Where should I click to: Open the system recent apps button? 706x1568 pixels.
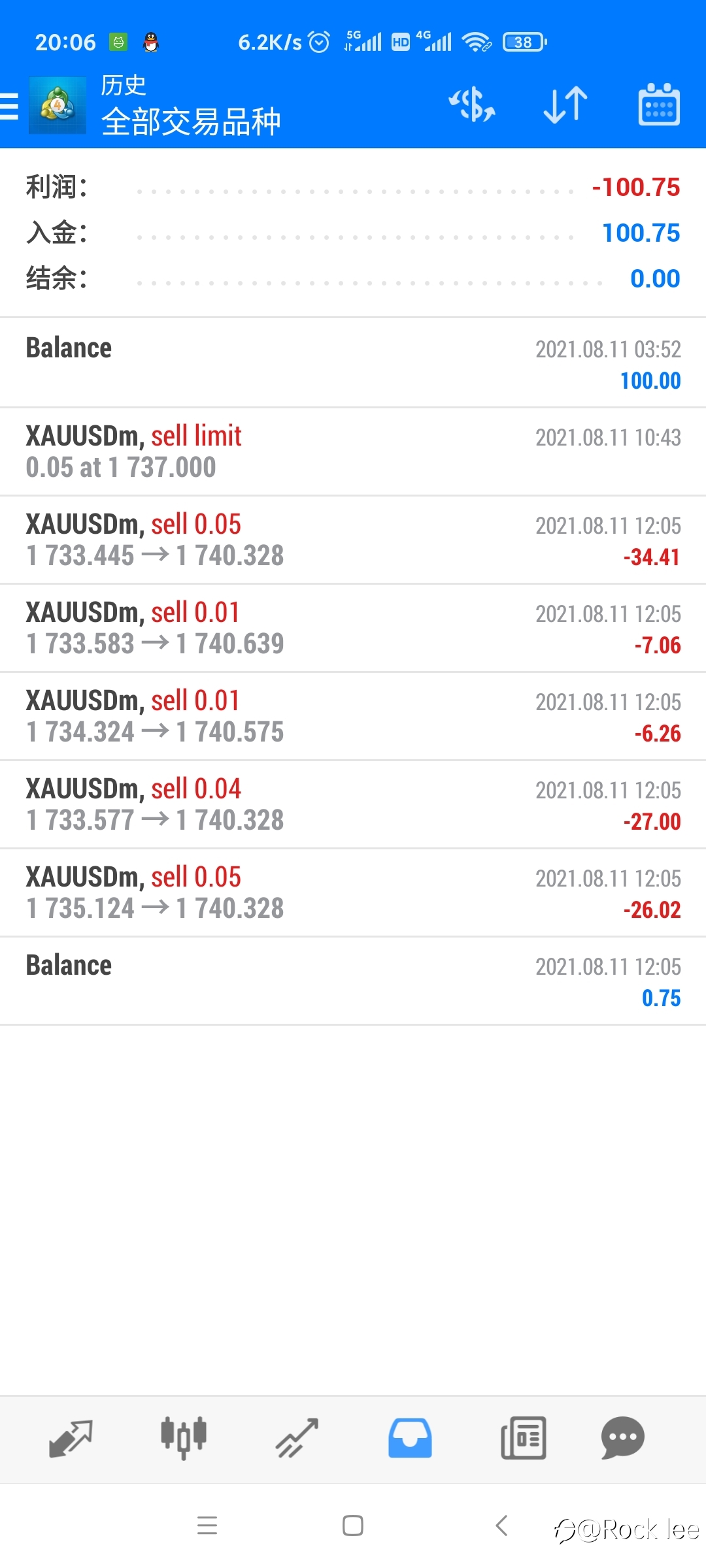click(x=207, y=1526)
